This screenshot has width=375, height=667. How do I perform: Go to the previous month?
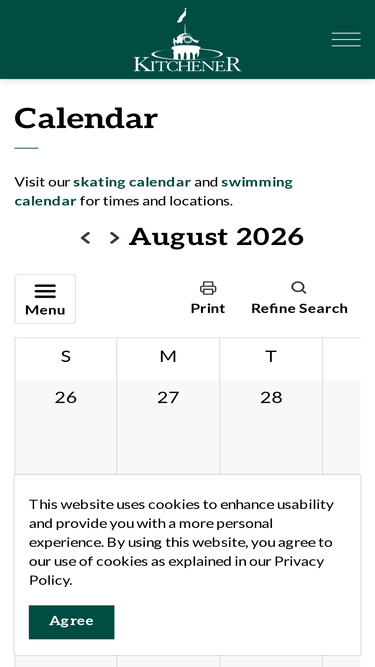click(85, 238)
